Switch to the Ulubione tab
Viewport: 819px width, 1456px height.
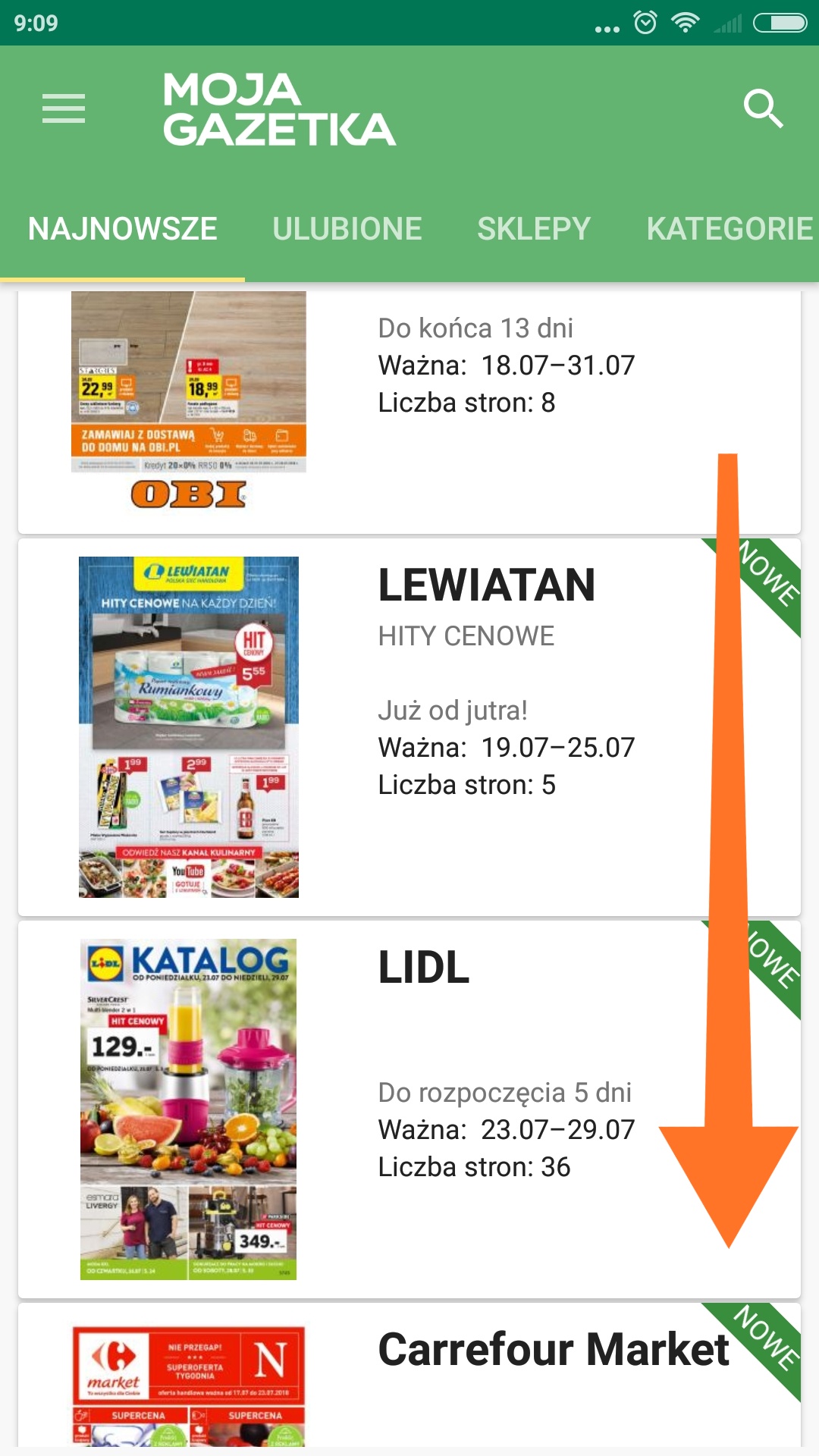pyautogui.click(x=347, y=229)
